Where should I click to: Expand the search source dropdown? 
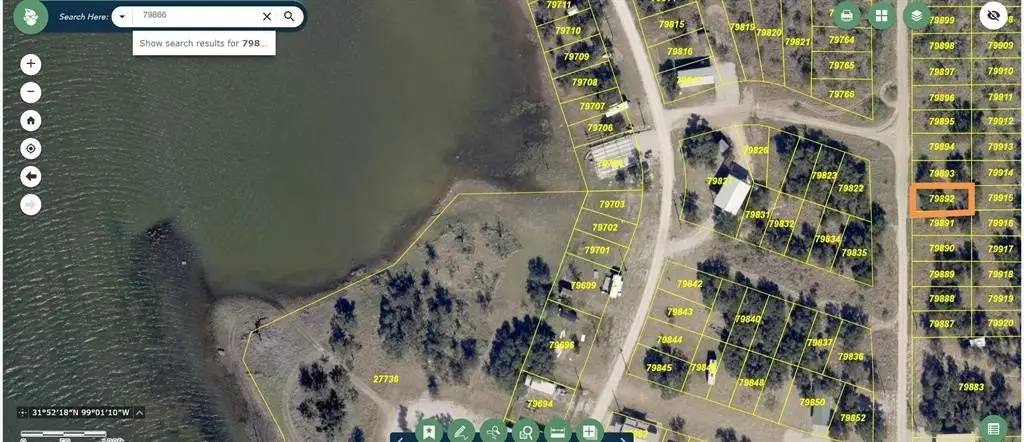122,16
